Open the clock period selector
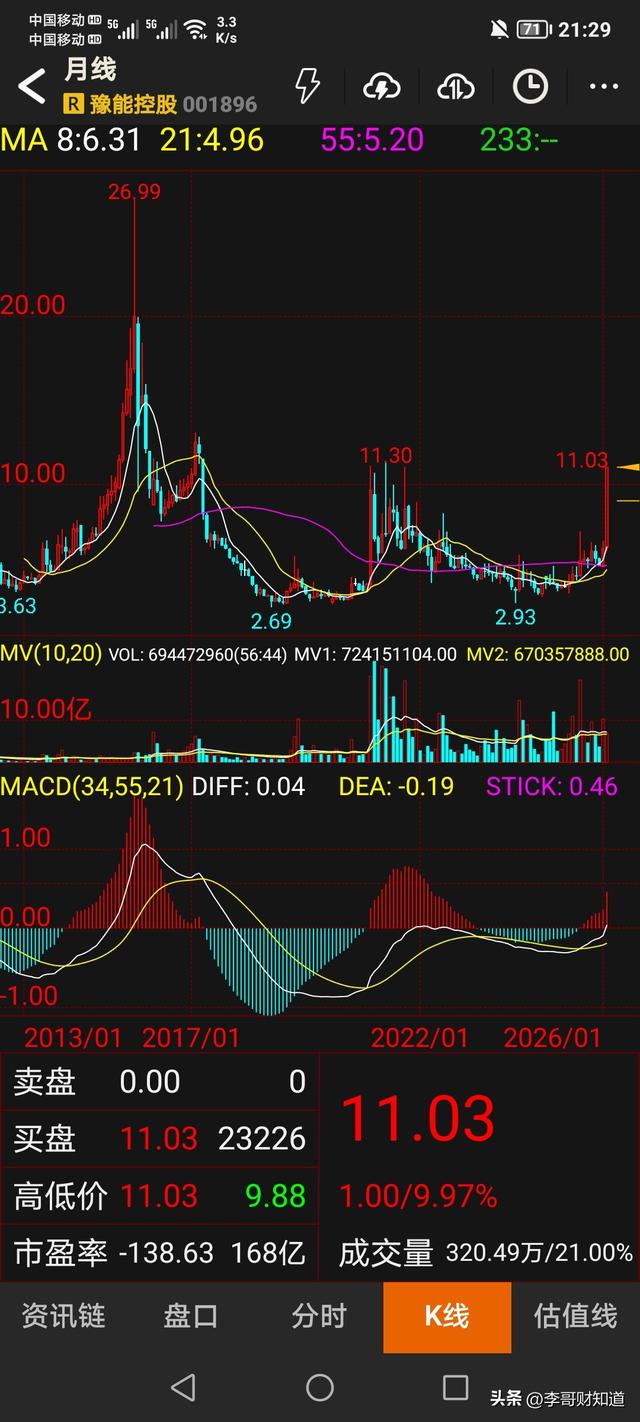Image resolution: width=640 pixels, height=1422 pixels. pos(530,87)
